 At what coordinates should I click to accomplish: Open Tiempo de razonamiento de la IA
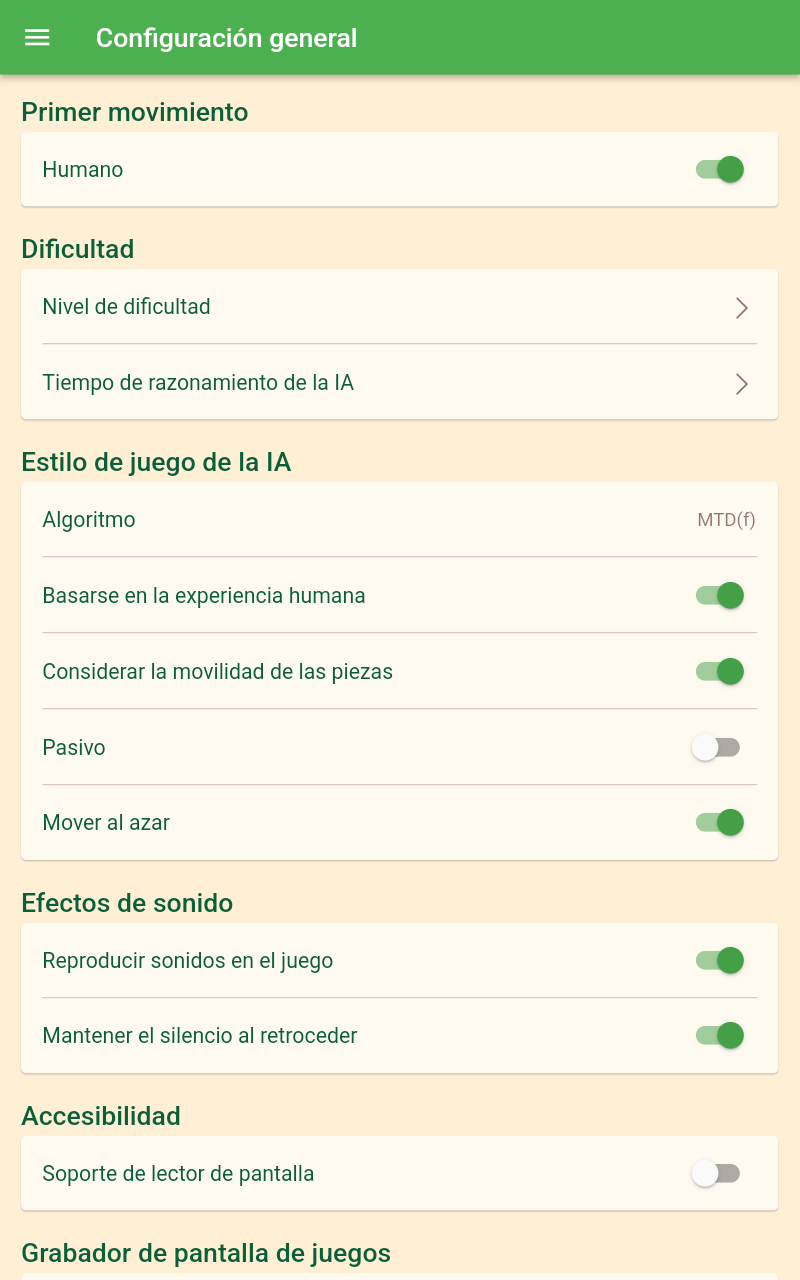[399, 383]
